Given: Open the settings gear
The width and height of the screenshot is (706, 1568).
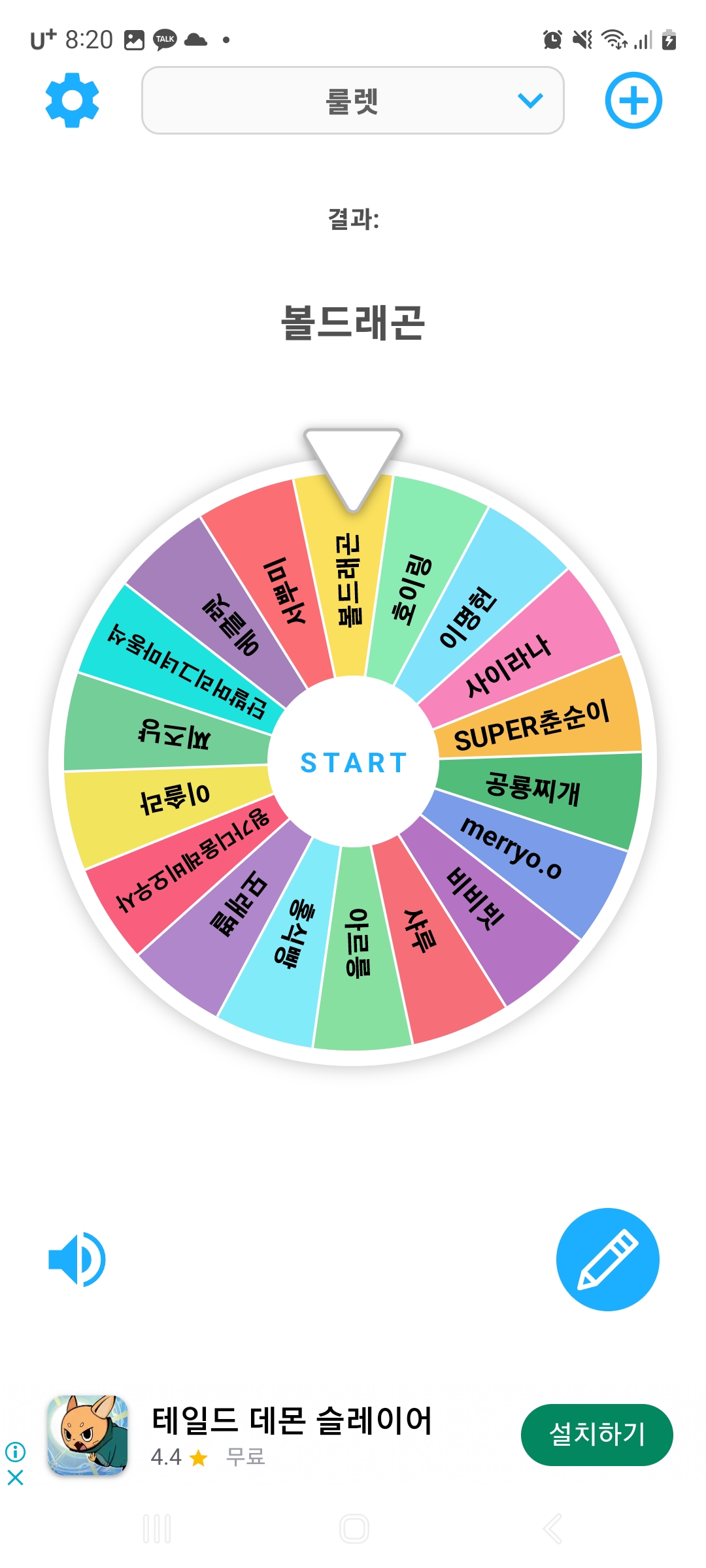Looking at the screenshot, I should pos(72,101).
